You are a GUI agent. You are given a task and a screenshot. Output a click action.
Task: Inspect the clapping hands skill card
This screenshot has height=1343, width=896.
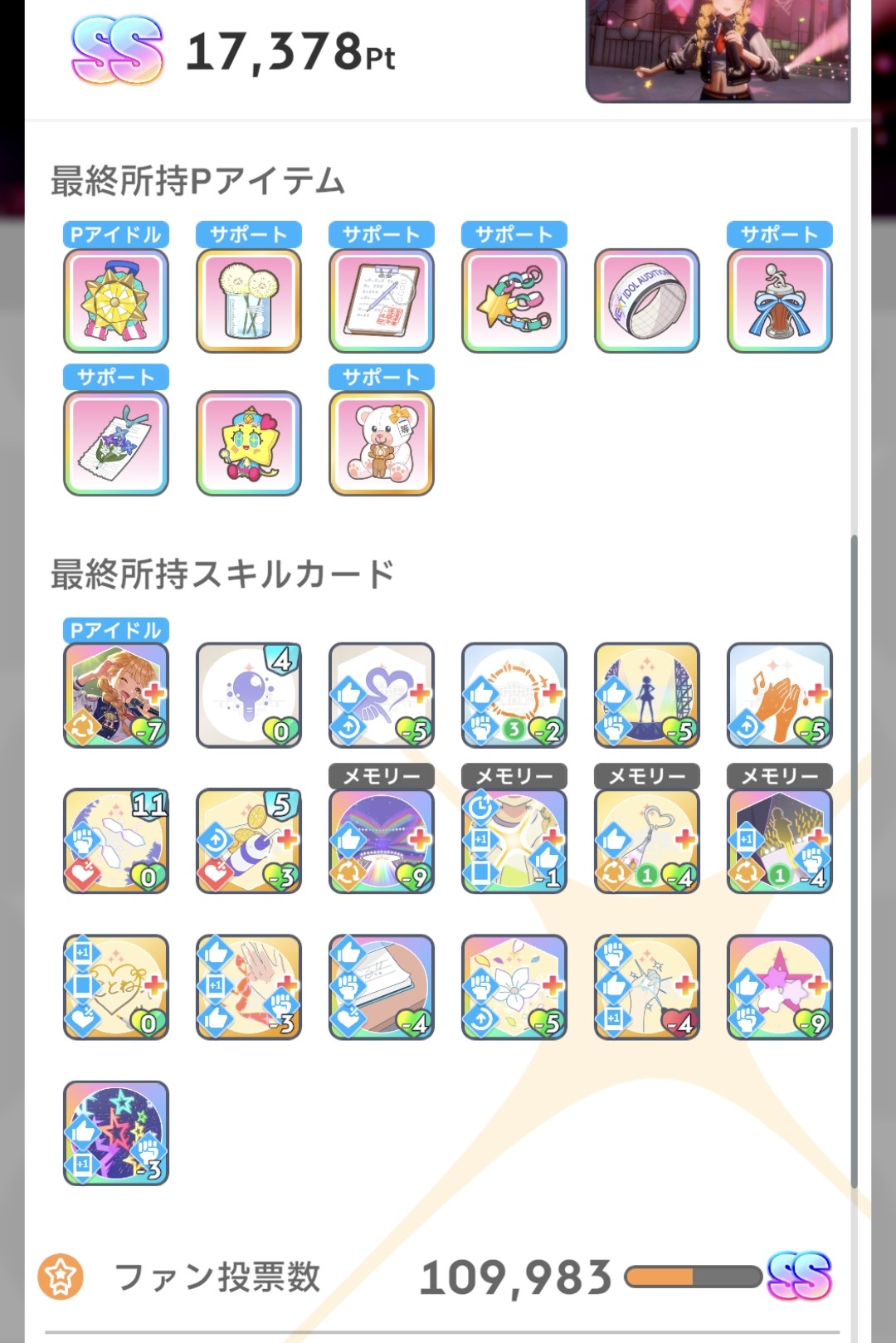[780, 696]
